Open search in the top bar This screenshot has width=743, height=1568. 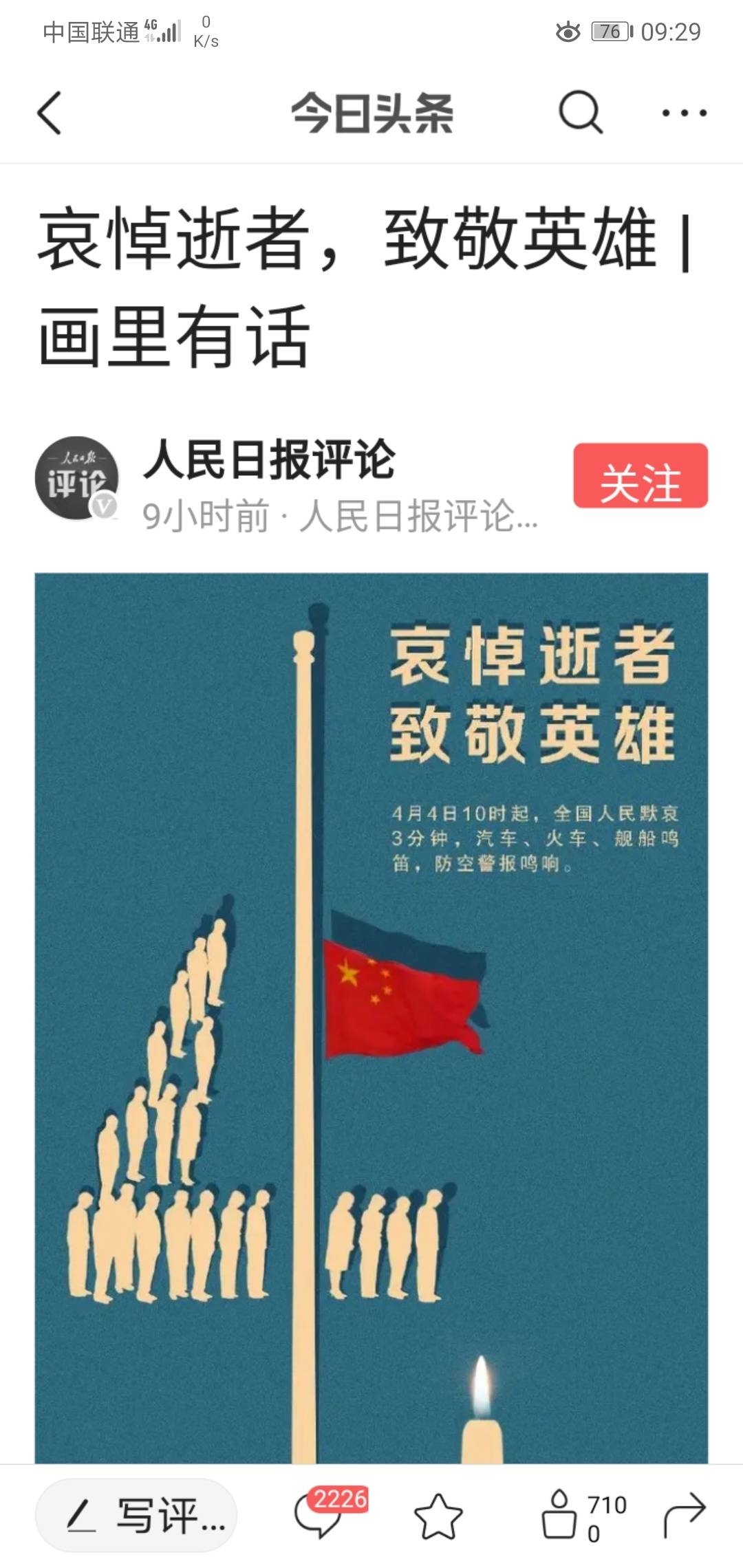click(580, 112)
